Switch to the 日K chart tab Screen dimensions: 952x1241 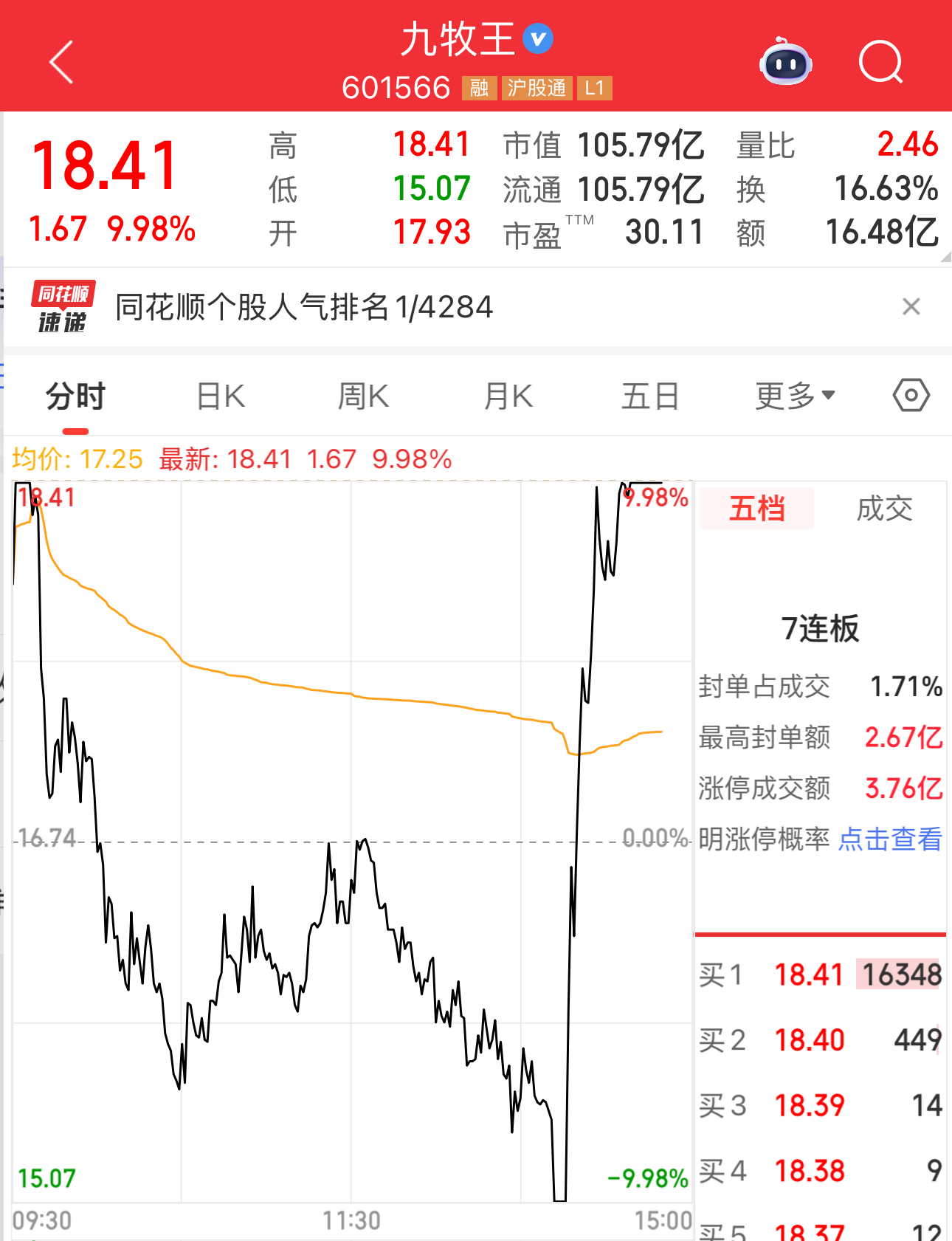pos(221,396)
